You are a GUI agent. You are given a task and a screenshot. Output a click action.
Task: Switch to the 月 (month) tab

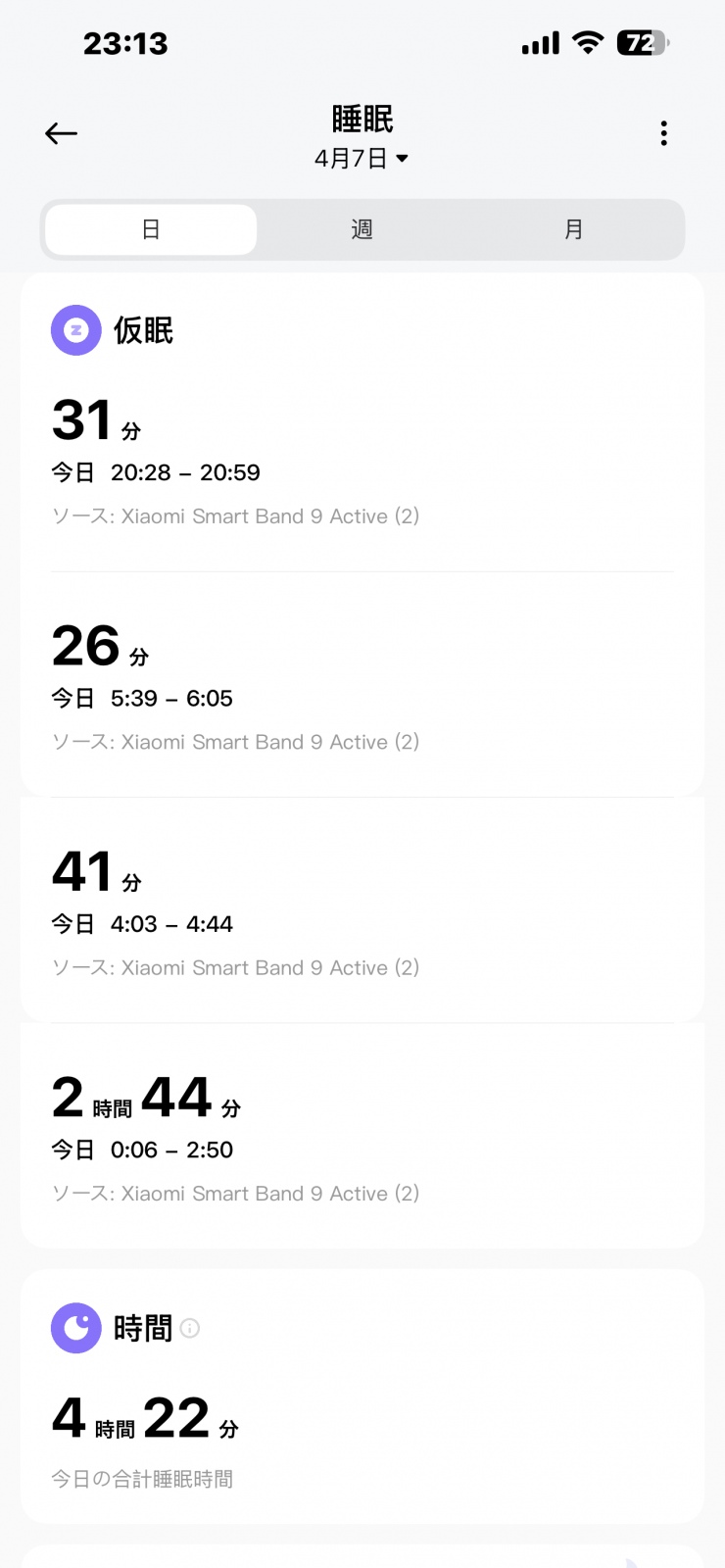[x=574, y=229]
